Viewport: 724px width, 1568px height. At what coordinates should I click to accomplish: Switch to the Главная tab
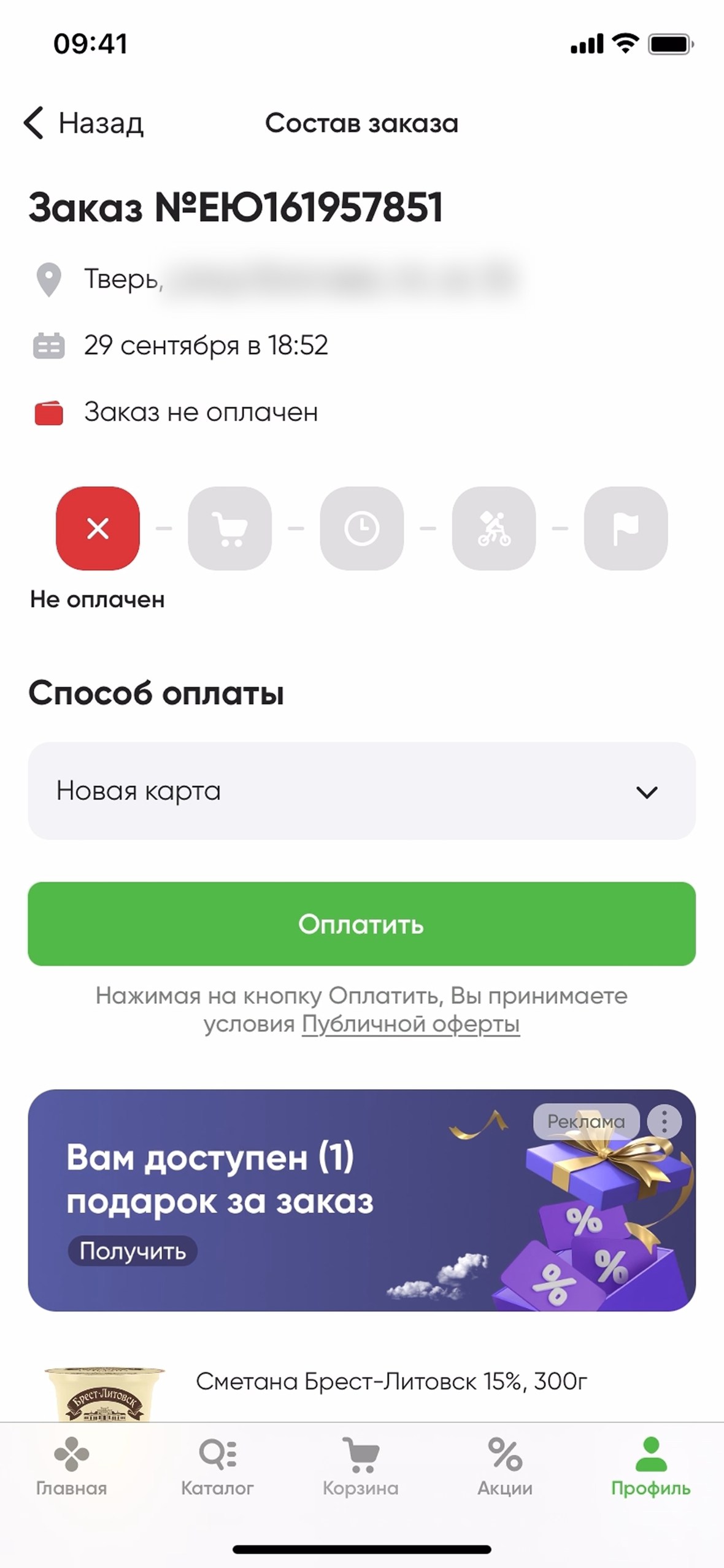click(x=71, y=1467)
